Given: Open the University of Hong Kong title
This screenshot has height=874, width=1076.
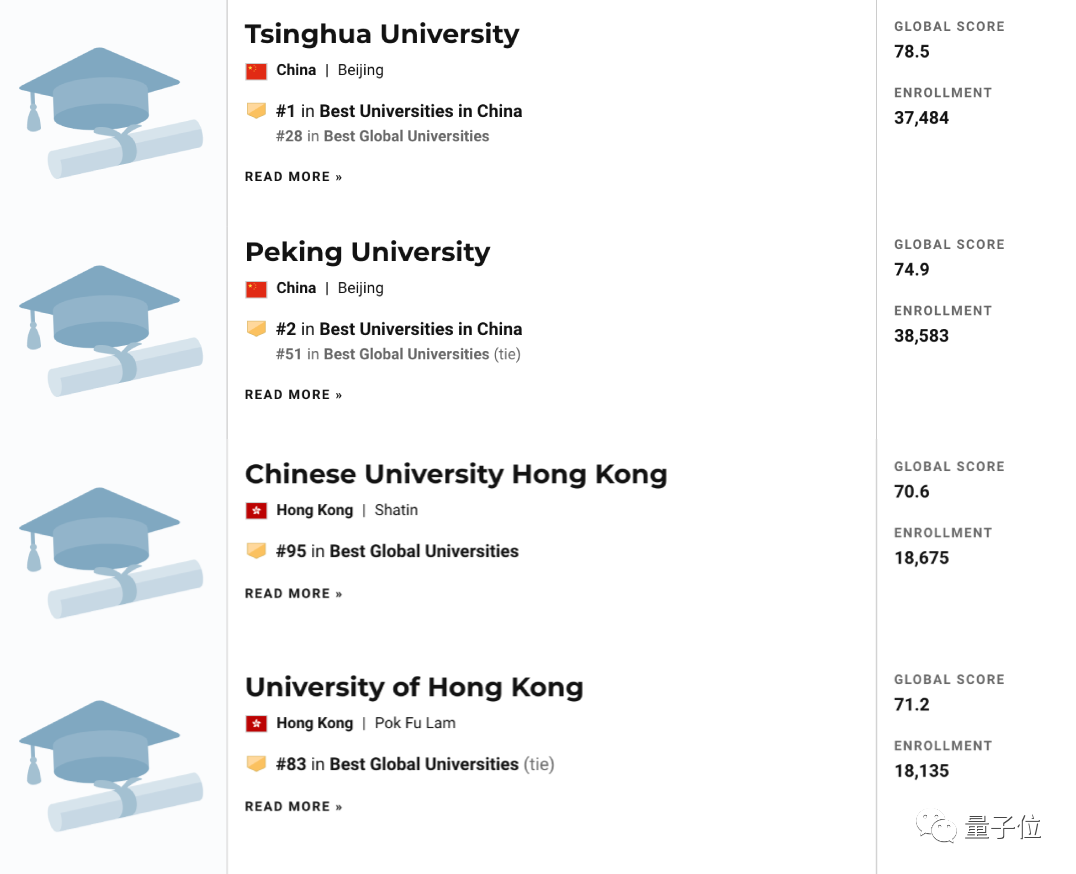Looking at the screenshot, I should click(x=414, y=688).
